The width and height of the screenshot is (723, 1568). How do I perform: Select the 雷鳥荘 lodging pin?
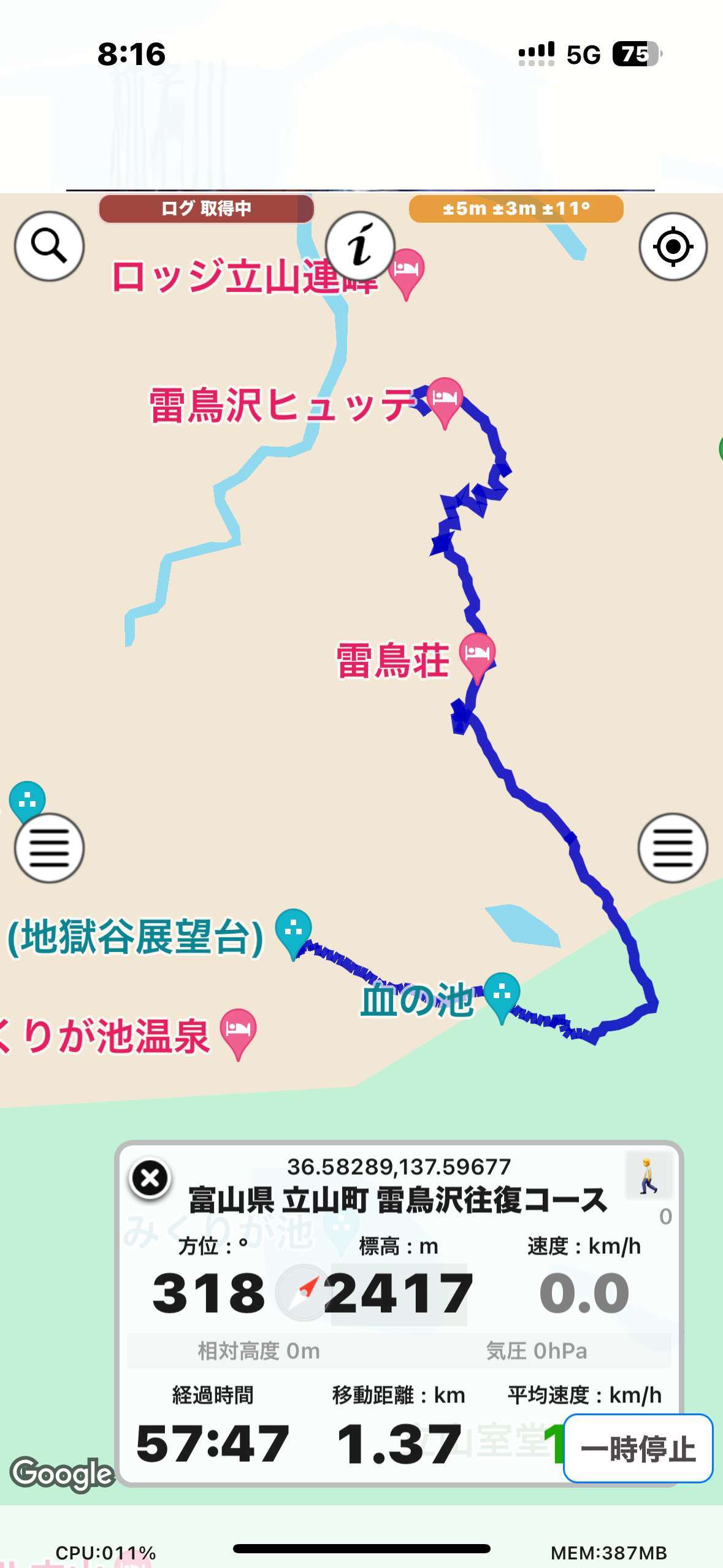pyautogui.click(x=477, y=658)
